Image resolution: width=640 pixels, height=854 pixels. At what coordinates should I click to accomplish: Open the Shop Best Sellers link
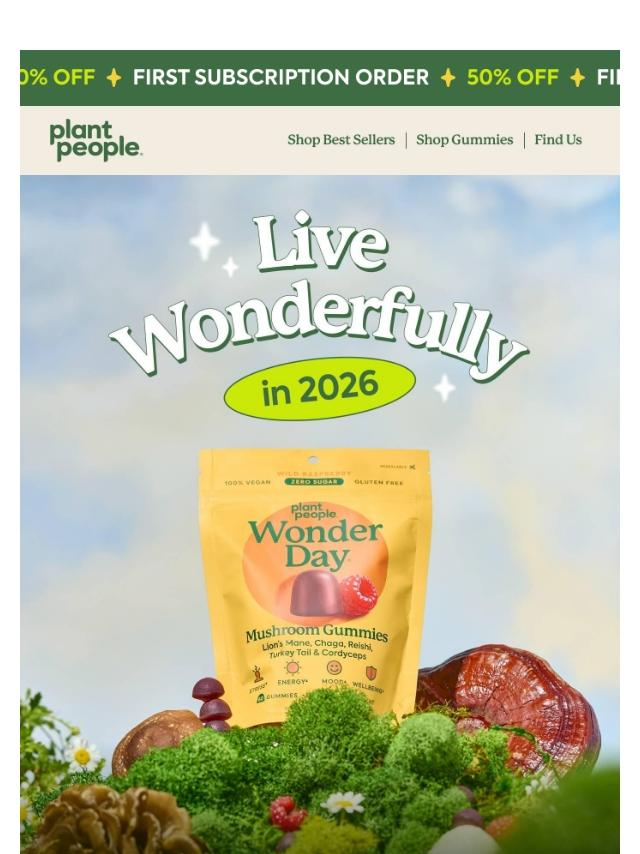point(341,140)
